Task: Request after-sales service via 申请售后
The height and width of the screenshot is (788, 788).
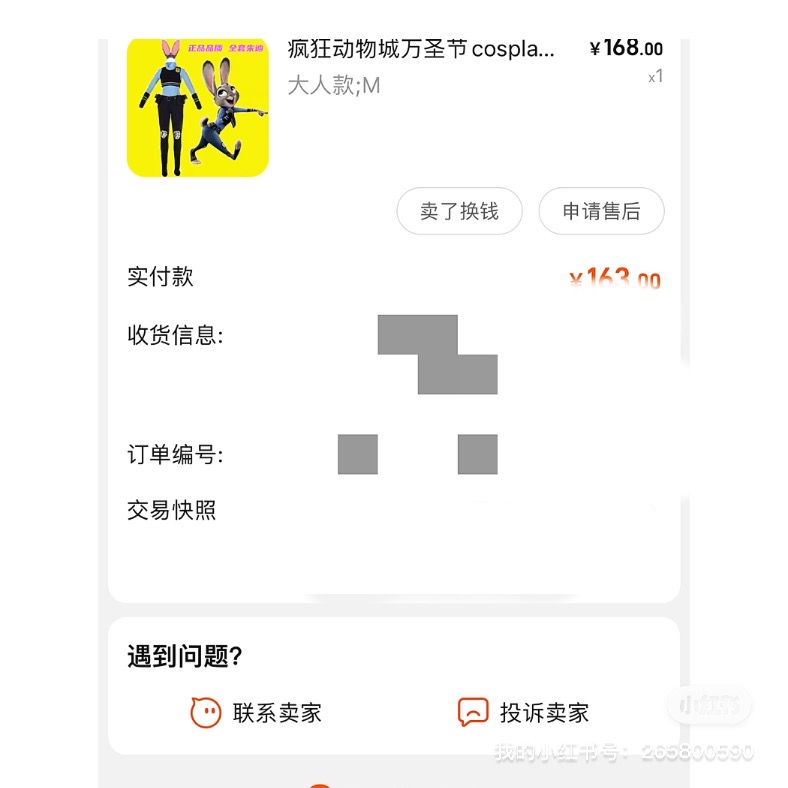Action: pos(601,211)
